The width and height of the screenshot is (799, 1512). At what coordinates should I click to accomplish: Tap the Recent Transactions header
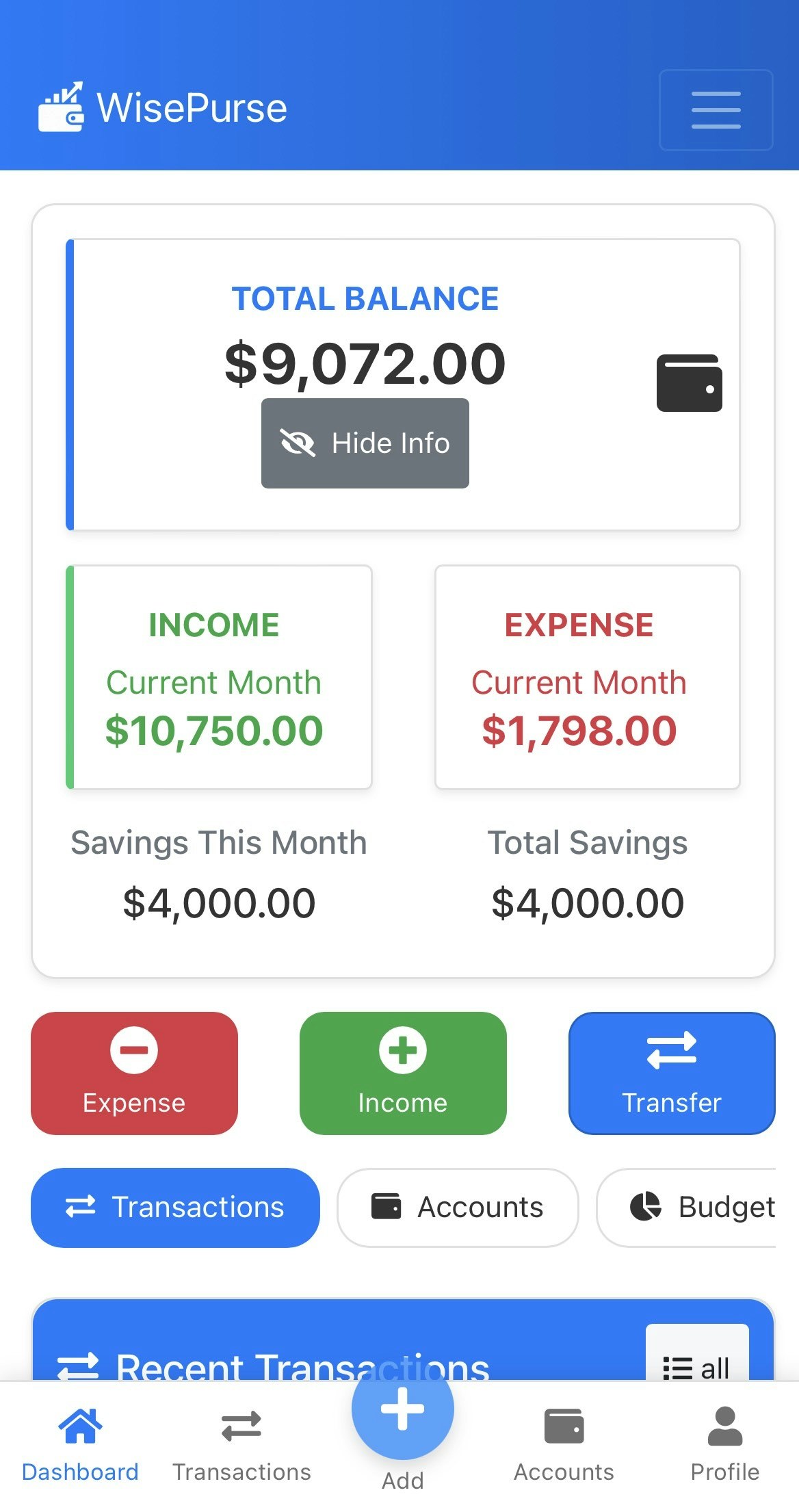coord(301,1364)
